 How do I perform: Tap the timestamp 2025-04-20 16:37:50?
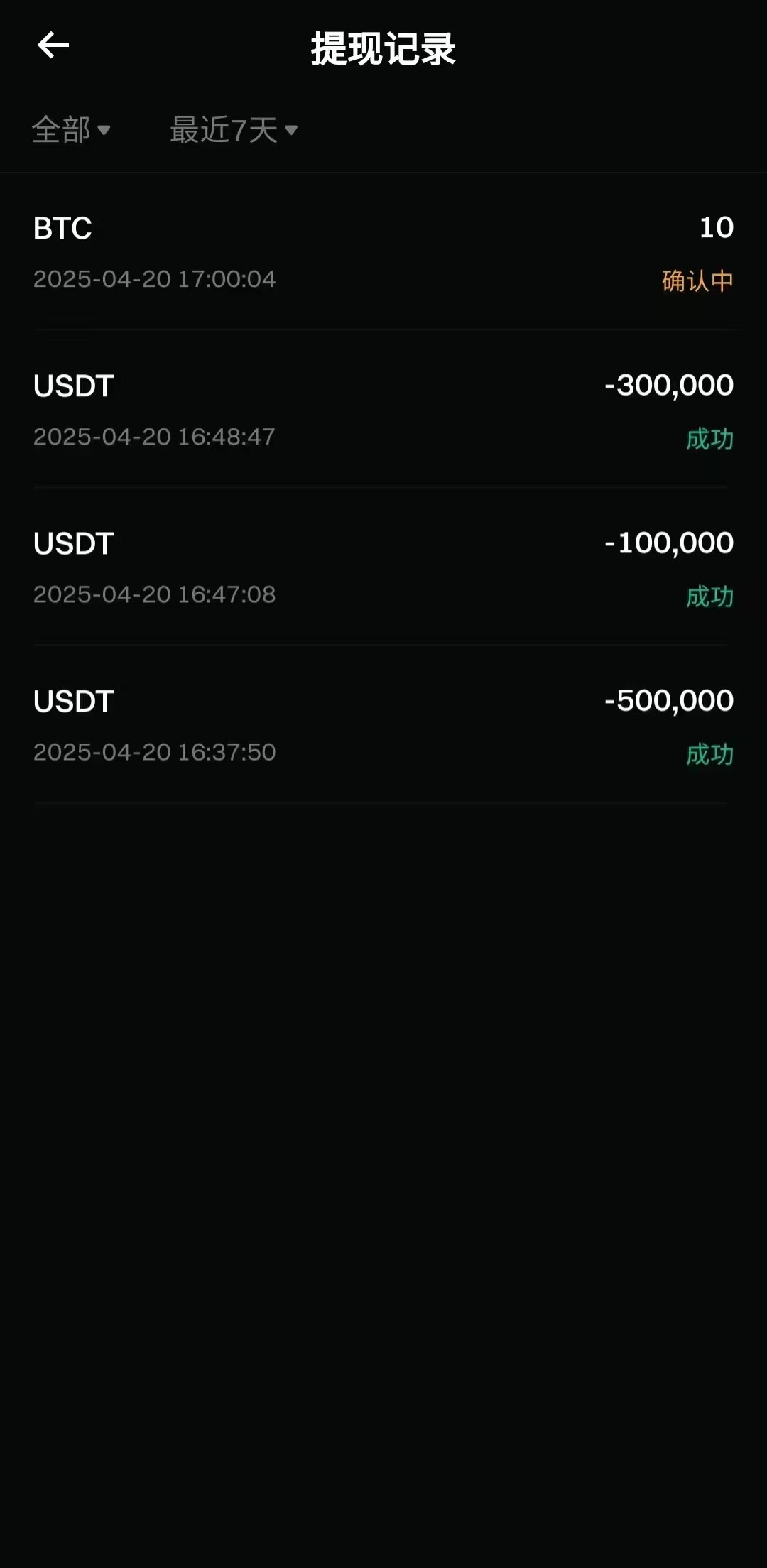pyautogui.click(x=155, y=753)
